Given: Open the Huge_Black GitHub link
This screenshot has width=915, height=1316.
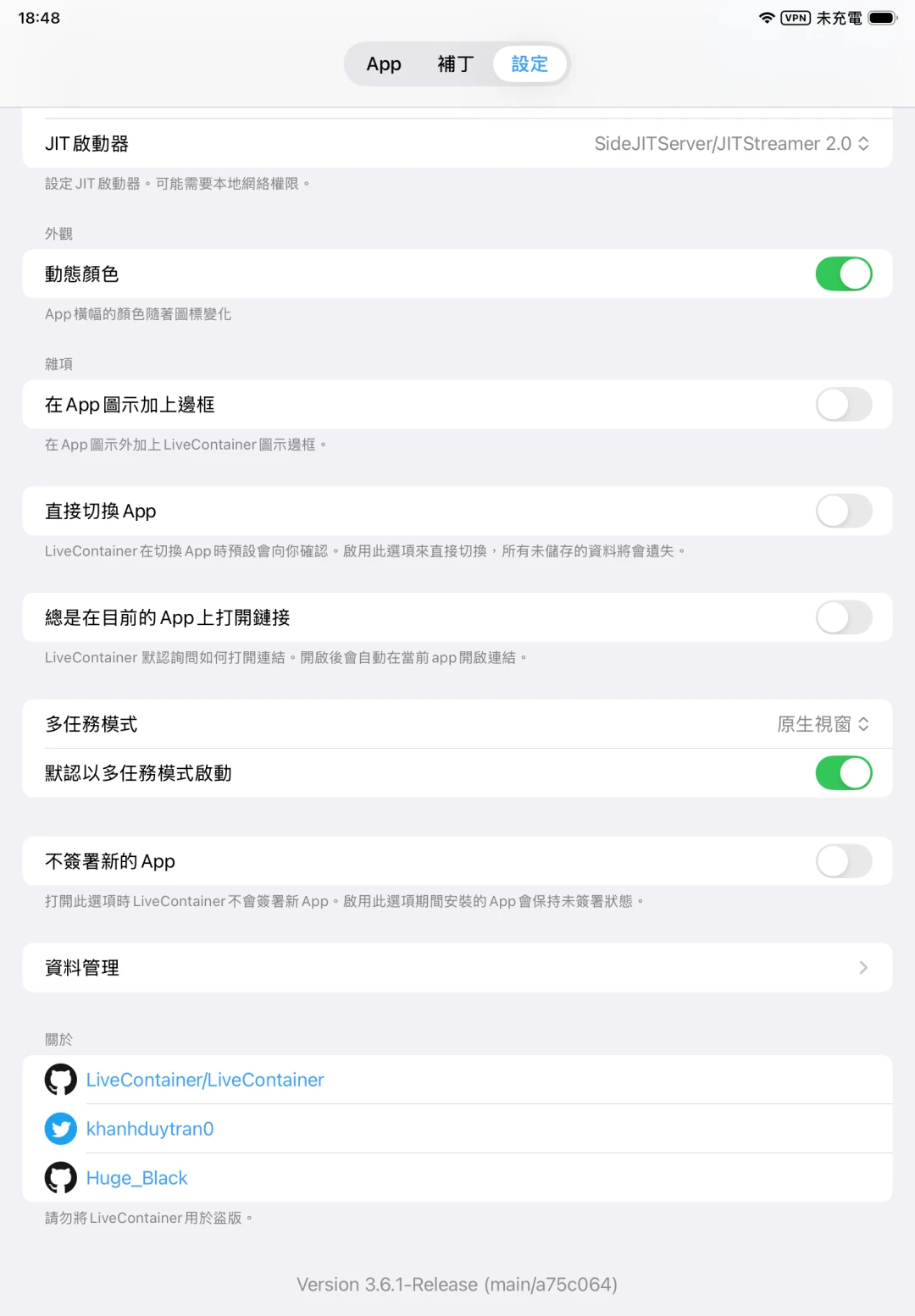Looking at the screenshot, I should click(x=137, y=1178).
